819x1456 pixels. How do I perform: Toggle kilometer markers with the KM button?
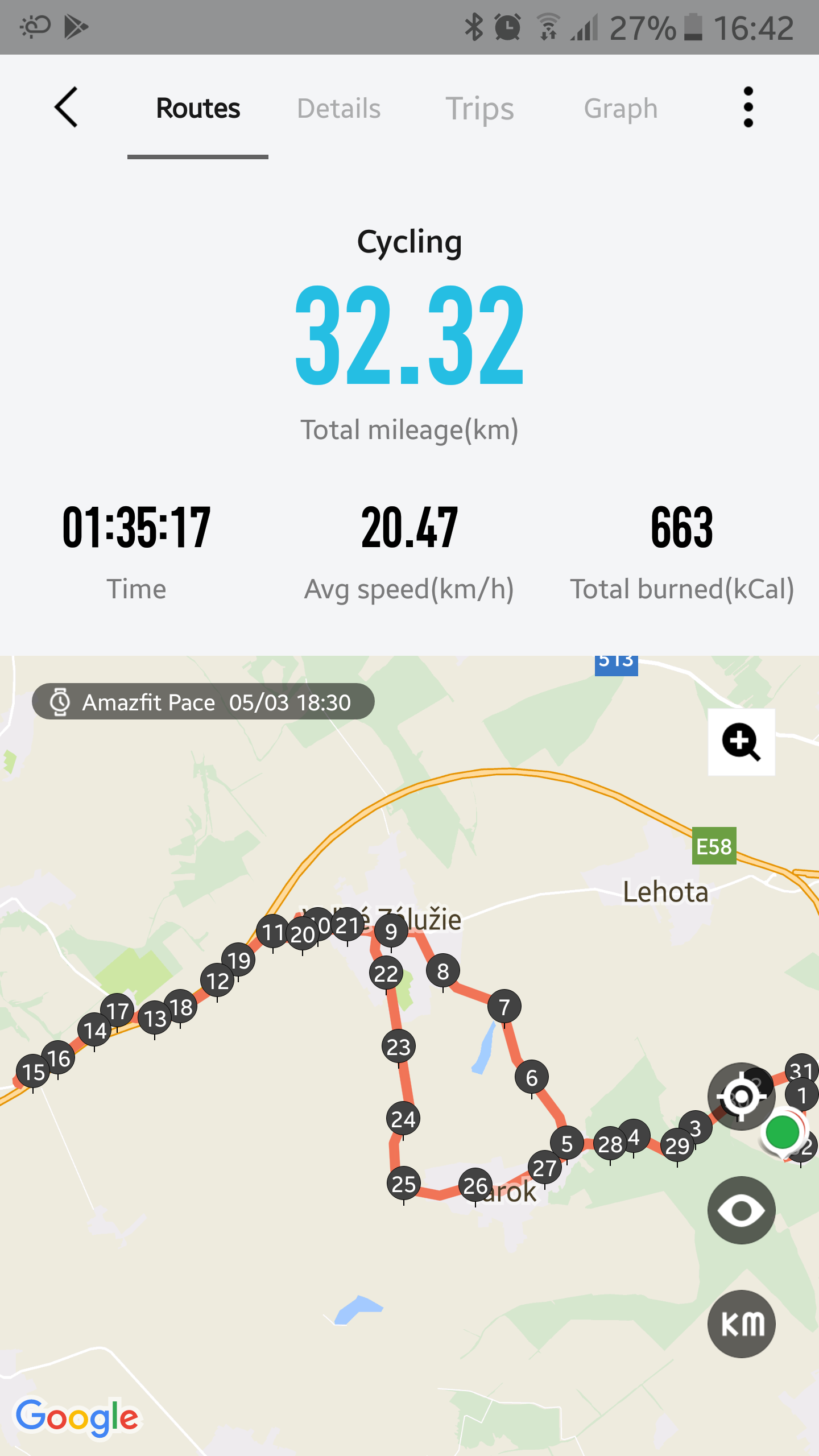click(x=741, y=1324)
